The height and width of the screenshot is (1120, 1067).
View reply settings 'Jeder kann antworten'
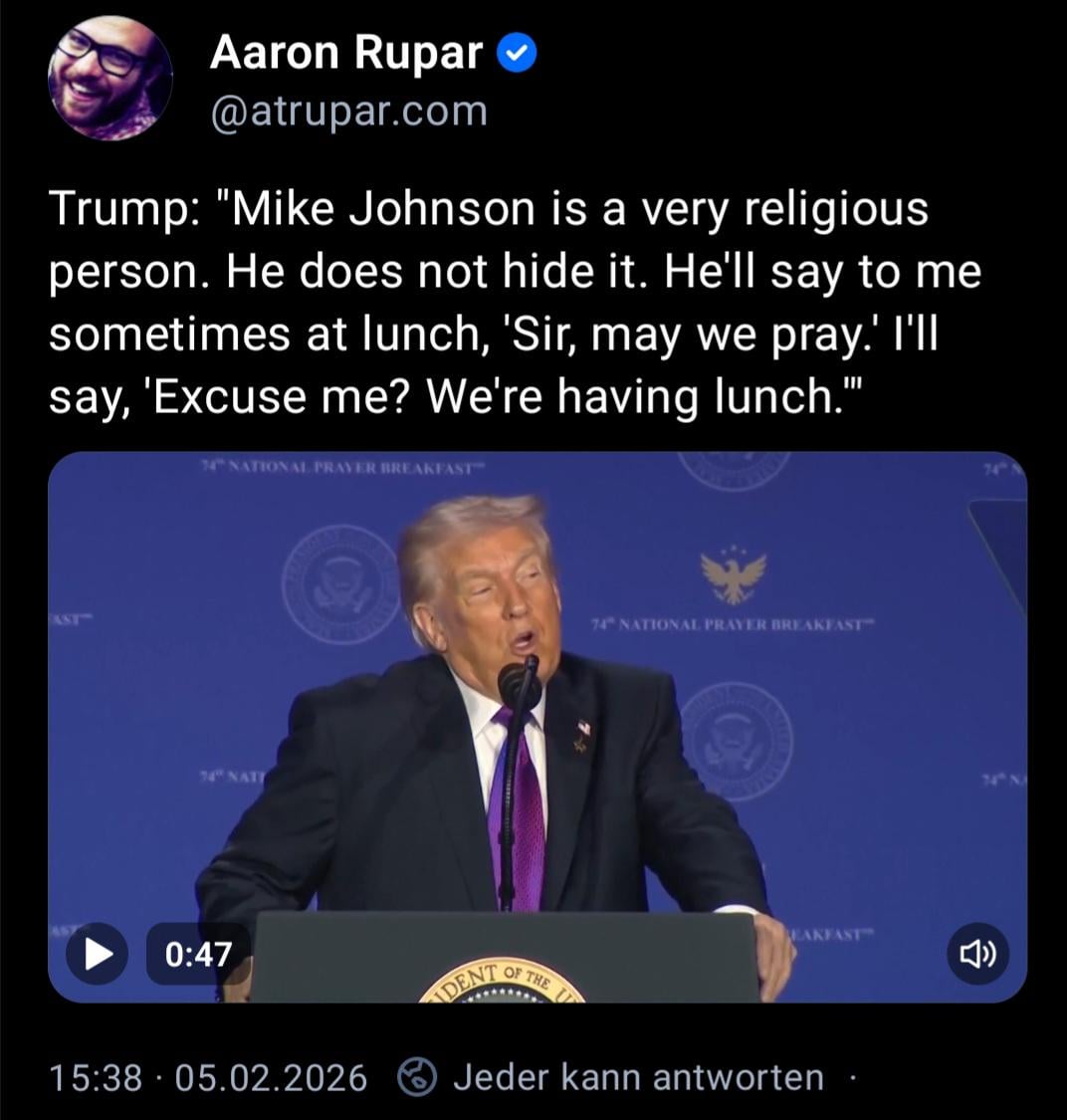click(637, 1077)
